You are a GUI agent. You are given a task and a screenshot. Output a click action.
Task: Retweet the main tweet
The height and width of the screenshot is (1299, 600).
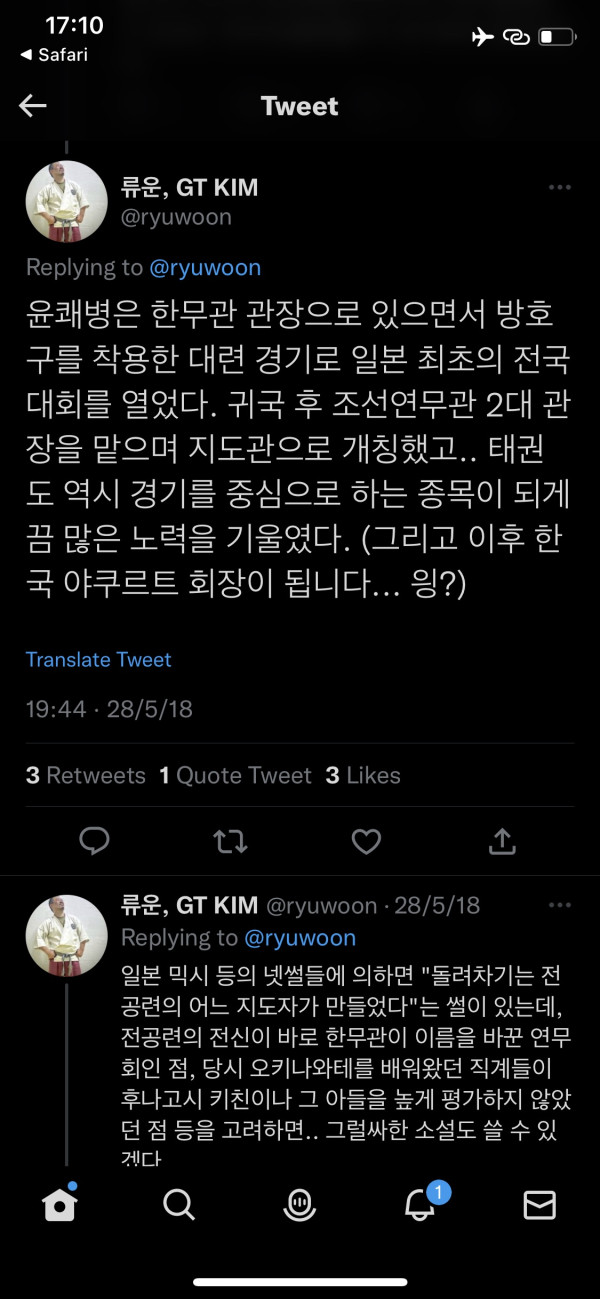click(230, 842)
